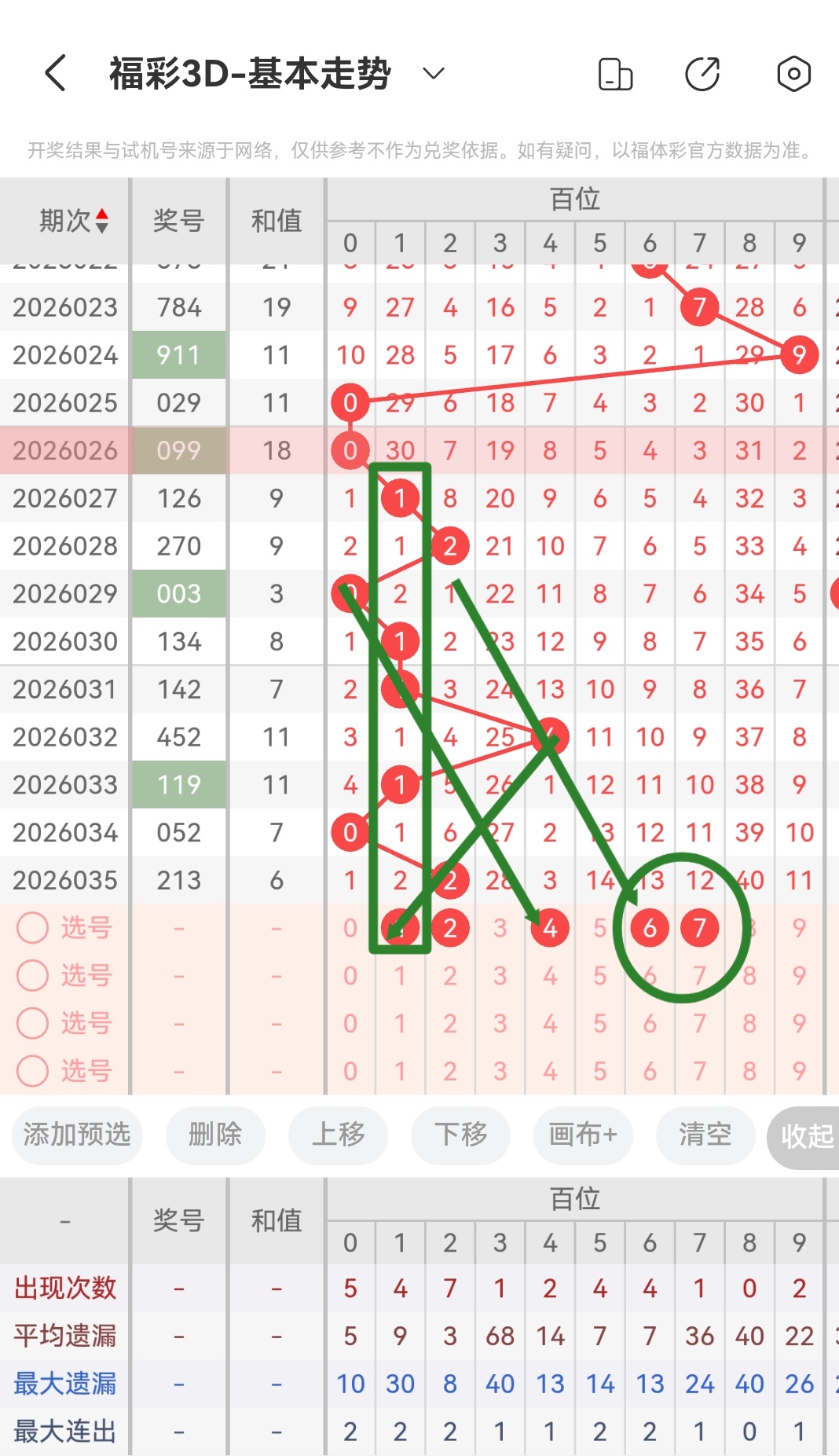839x1456 pixels.
Task: Click 上移 to move selection up
Action: 338,1135
